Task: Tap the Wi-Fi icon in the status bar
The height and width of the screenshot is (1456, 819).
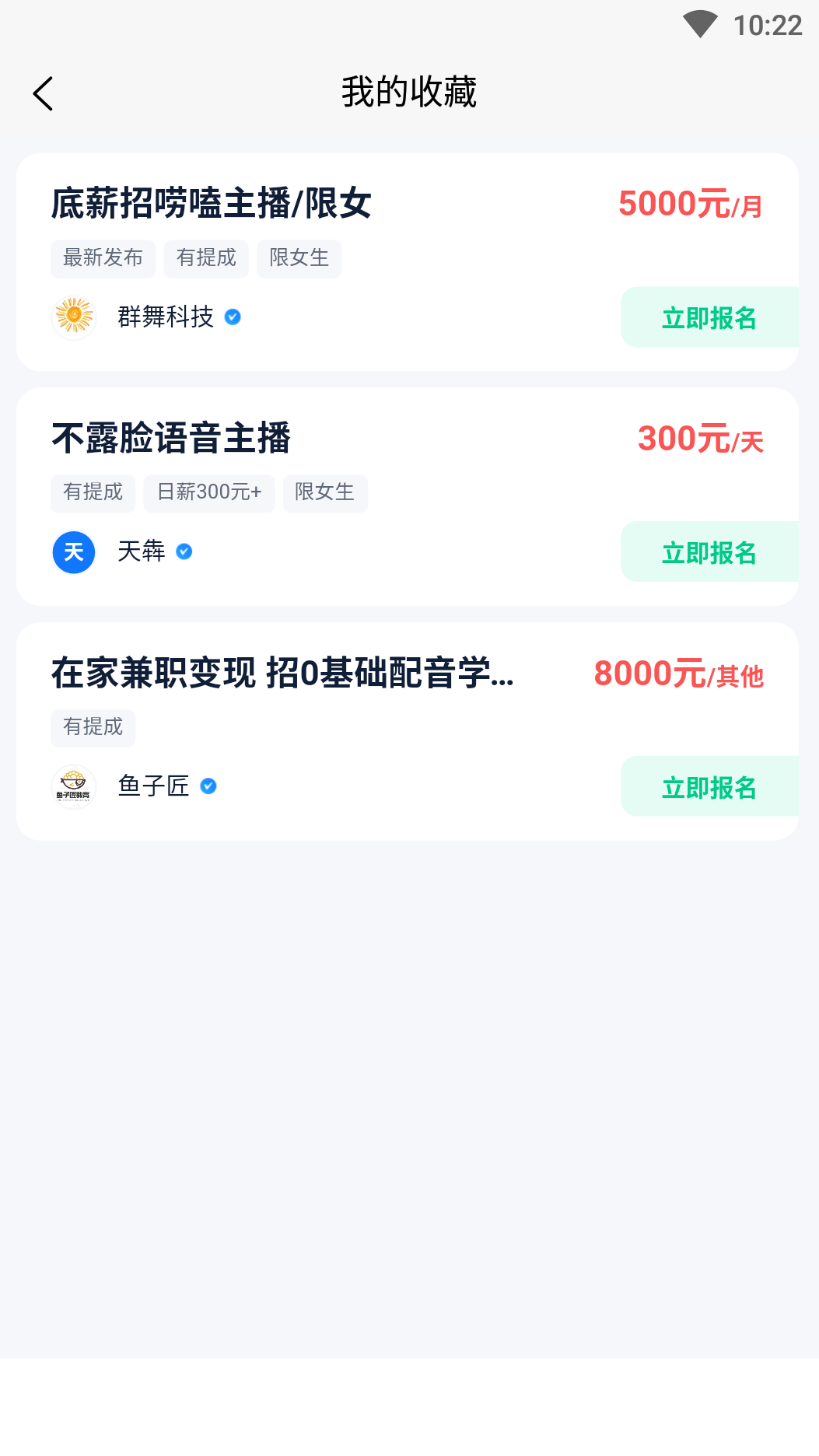Action: pyautogui.click(x=699, y=24)
